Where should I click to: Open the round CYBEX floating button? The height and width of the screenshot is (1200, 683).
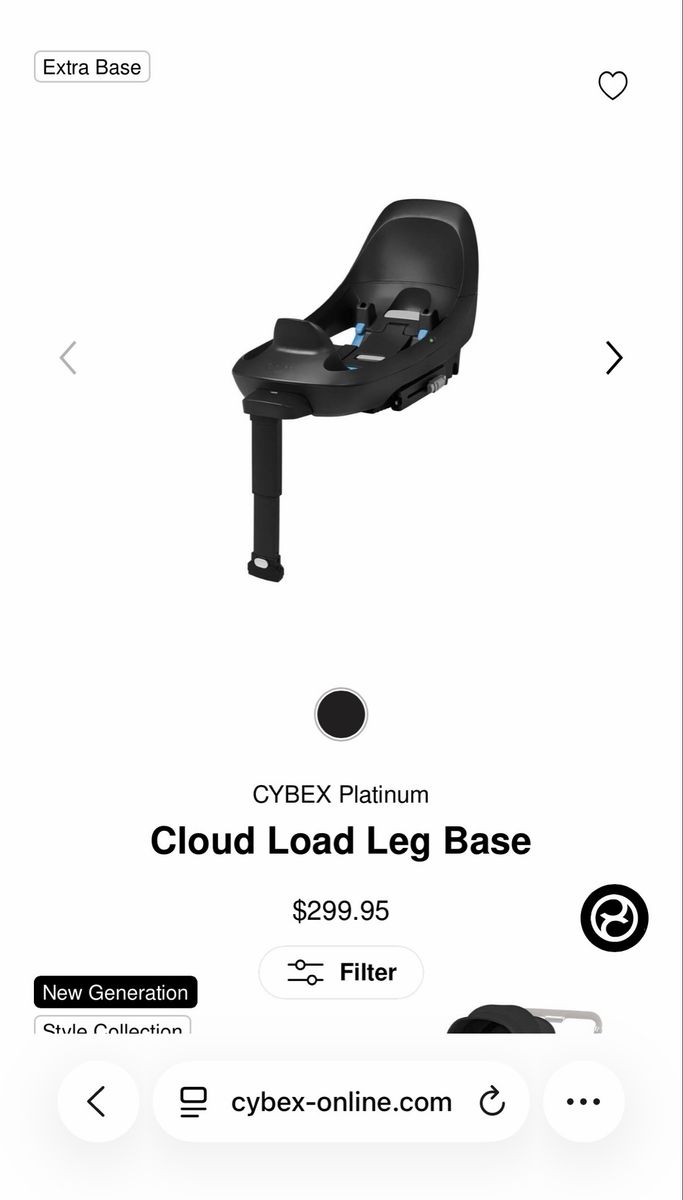point(615,917)
